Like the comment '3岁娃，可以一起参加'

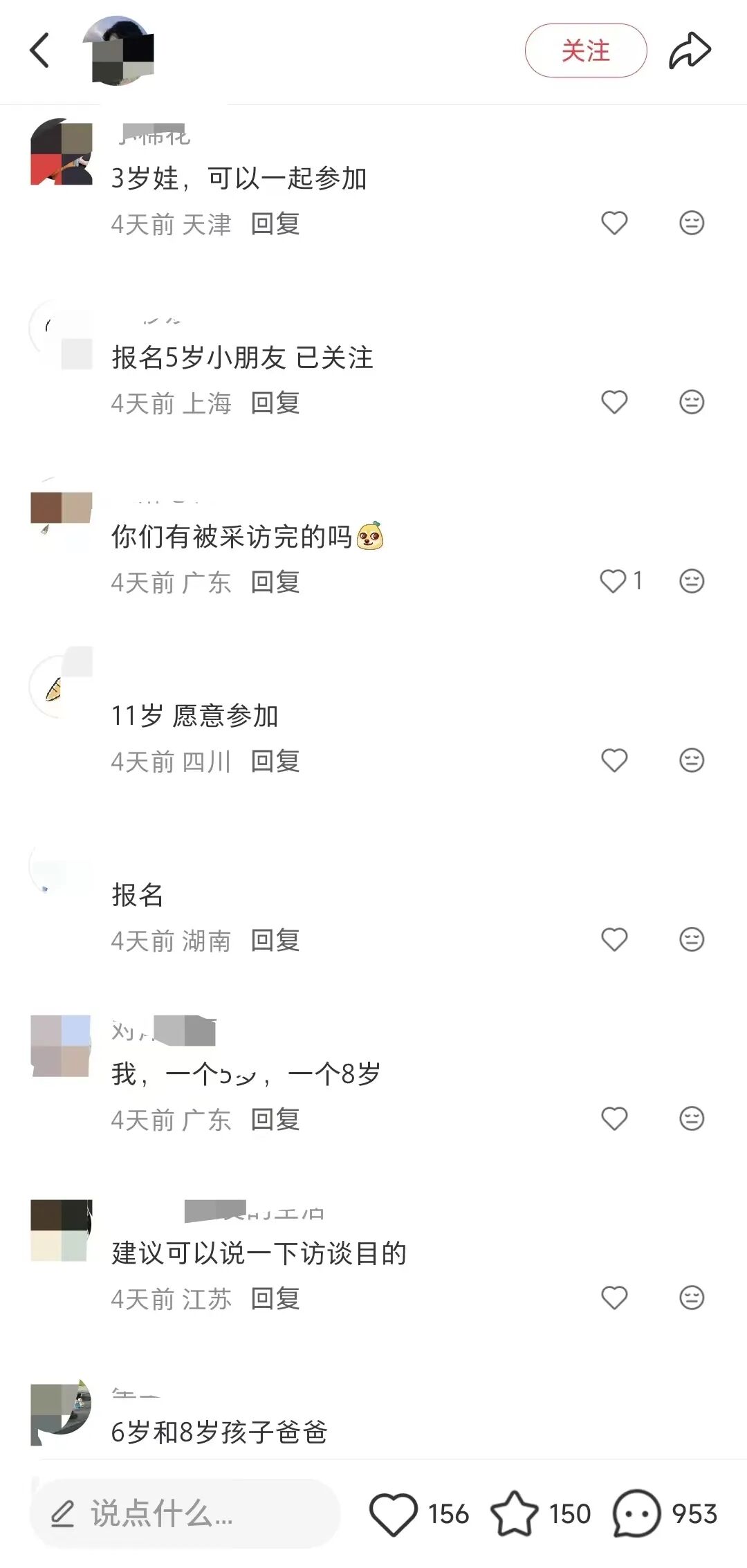point(614,223)
